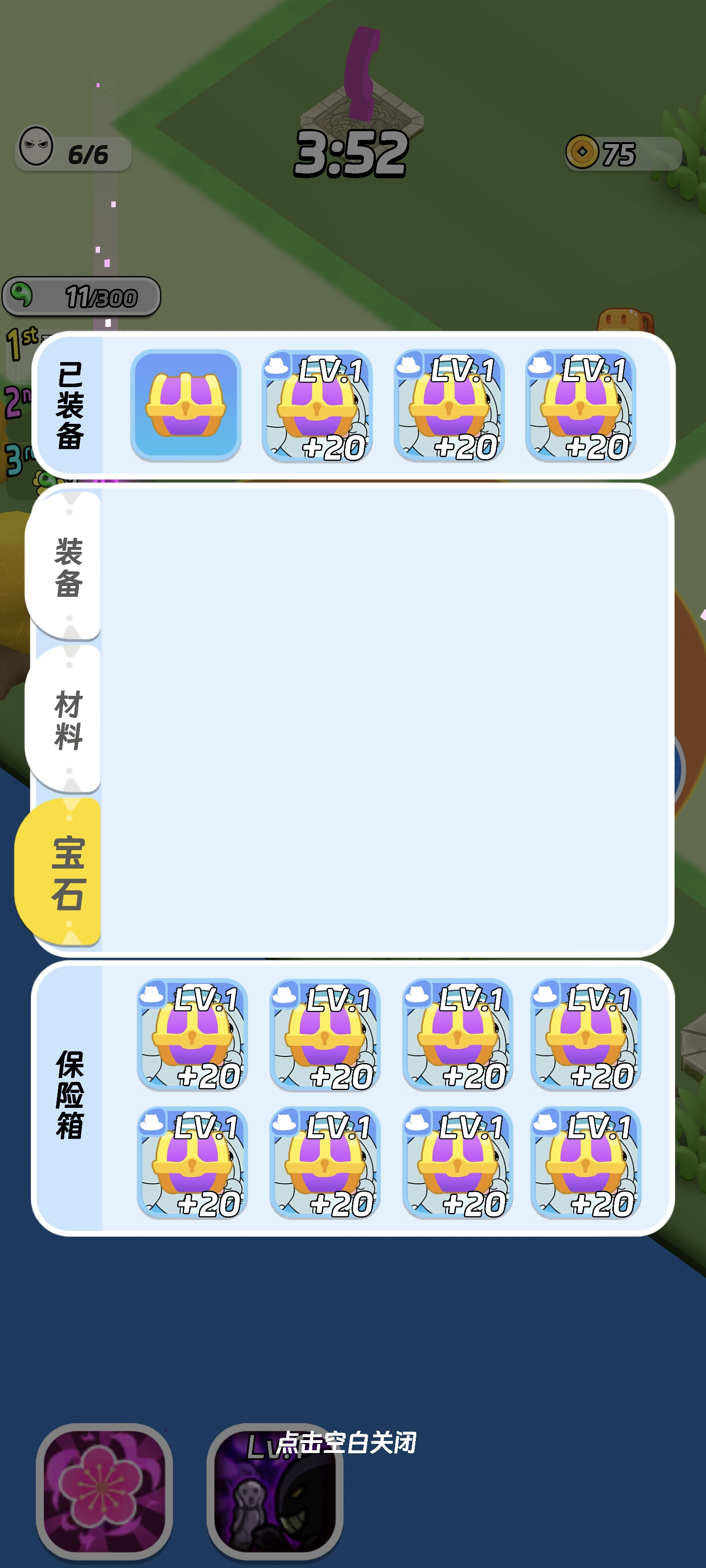Switch to the 材料 tab

tap(67, 719)
